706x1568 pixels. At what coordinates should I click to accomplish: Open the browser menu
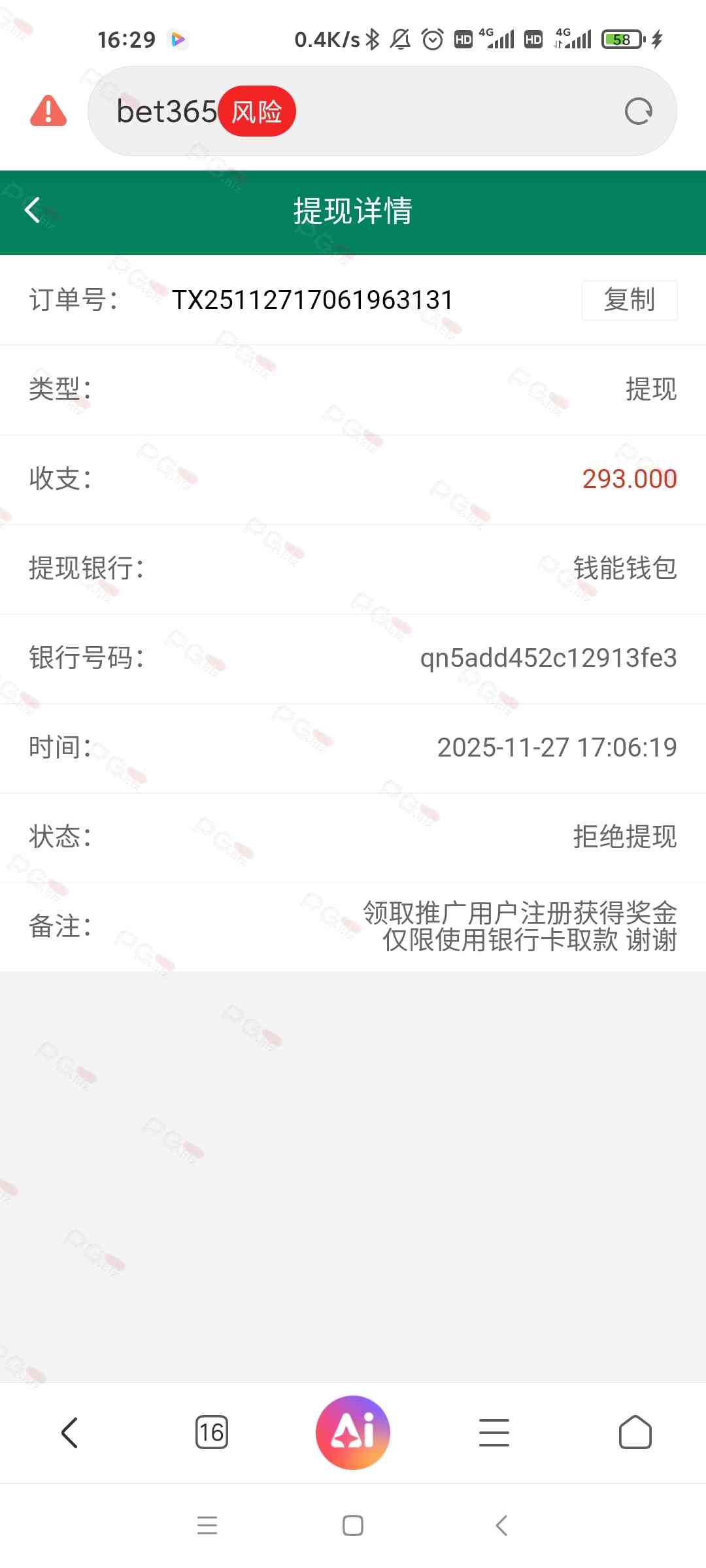click(x=494, y=1433)
